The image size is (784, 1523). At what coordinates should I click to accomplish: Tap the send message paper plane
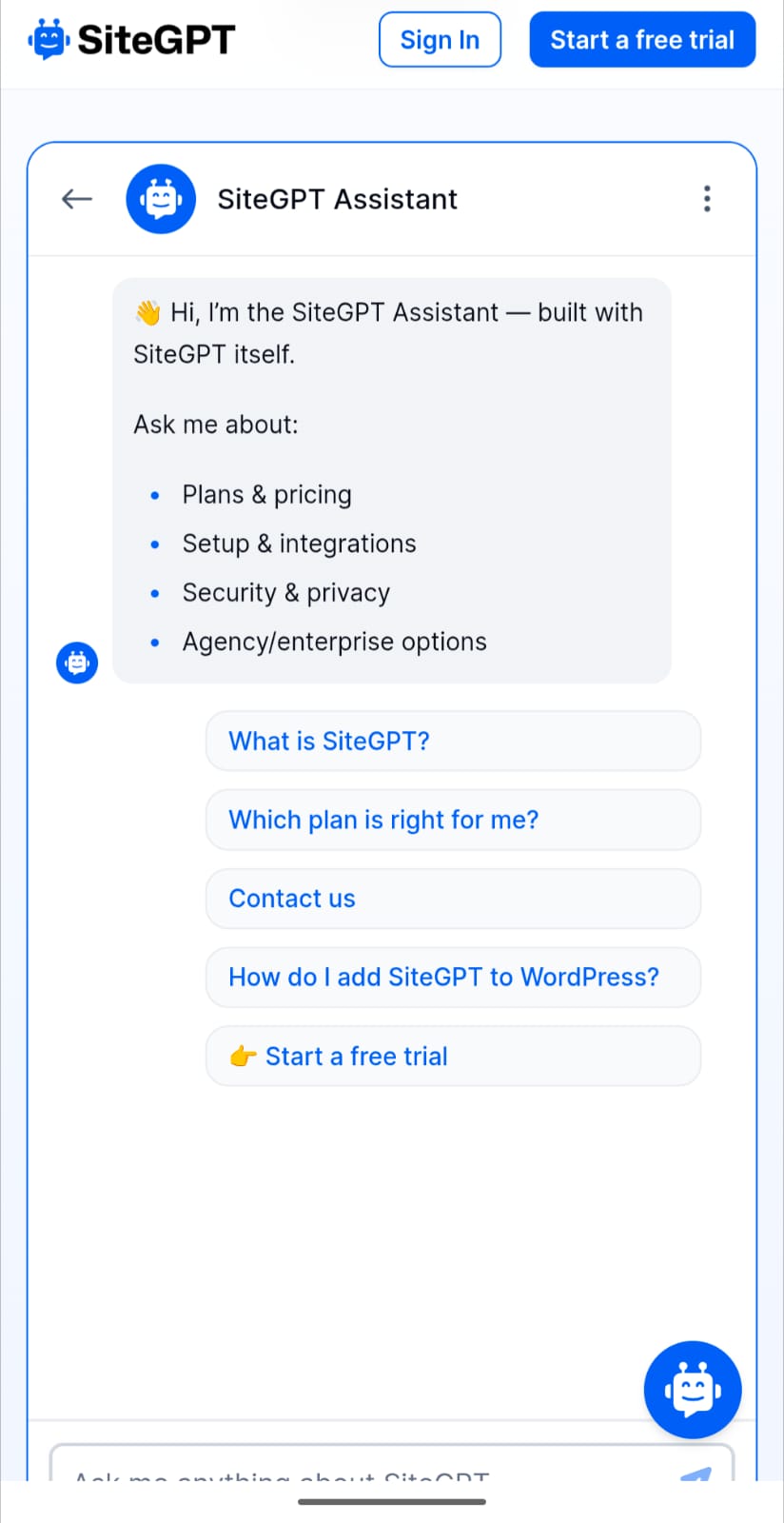pyautogui.click(x=696, y=1474)
